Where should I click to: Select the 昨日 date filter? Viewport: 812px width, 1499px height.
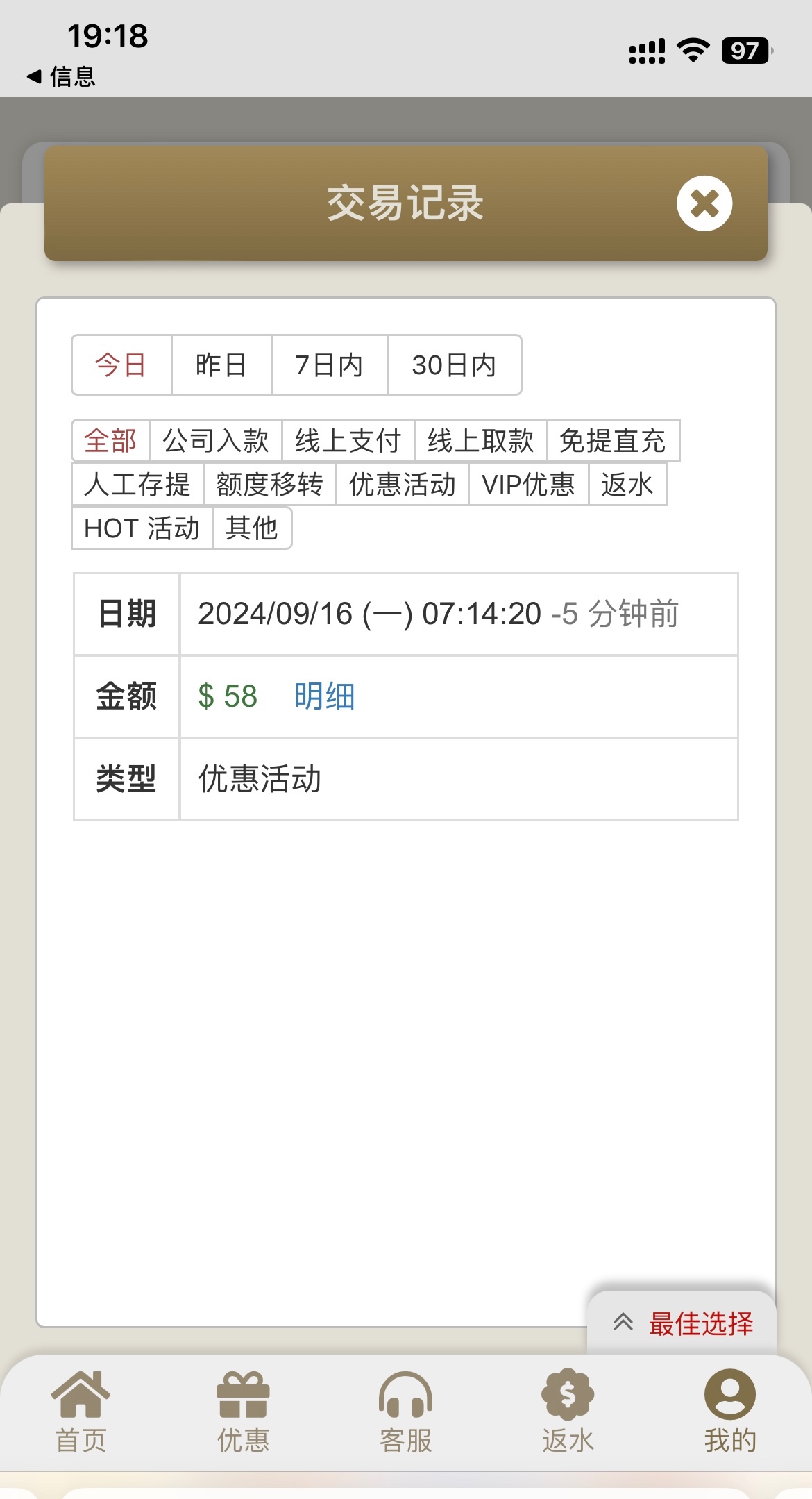(221, 365)
